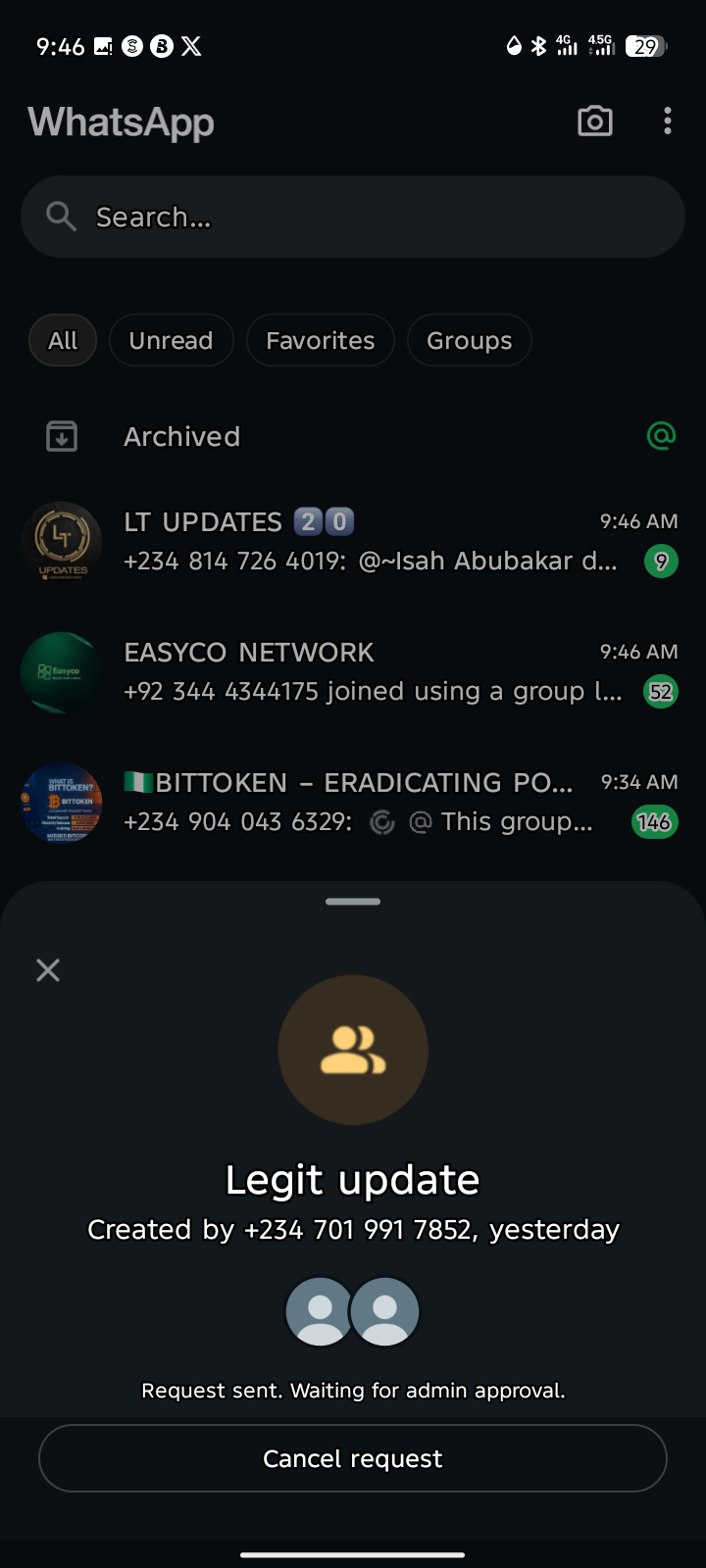706x1568 pixels.
Task: Switch to the Favorites filter chip
Action: click(320, 340)
